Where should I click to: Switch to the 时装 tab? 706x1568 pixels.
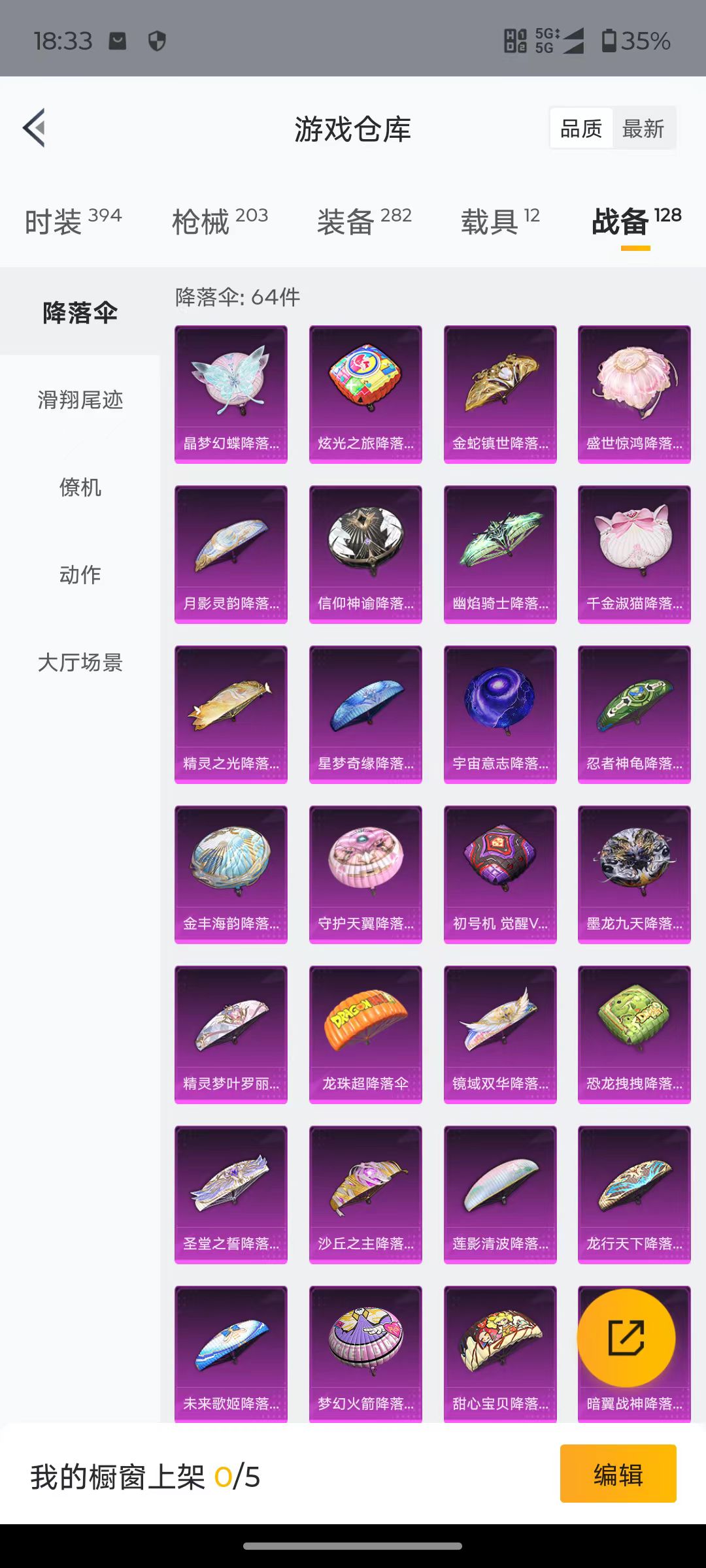pyautogui.click(x=73, y=221)
